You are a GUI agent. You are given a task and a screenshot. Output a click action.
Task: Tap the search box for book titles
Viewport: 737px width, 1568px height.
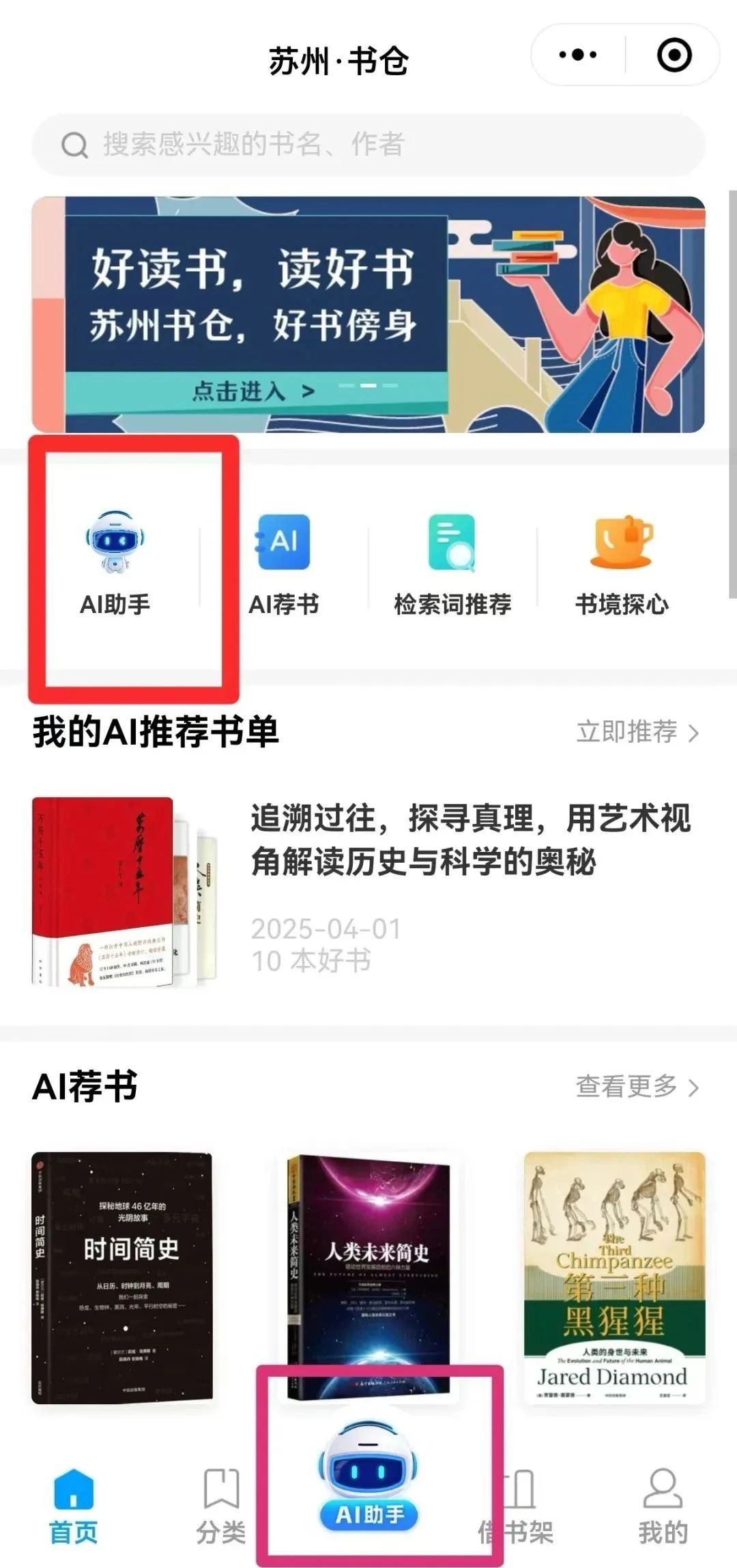coord(369,145)
